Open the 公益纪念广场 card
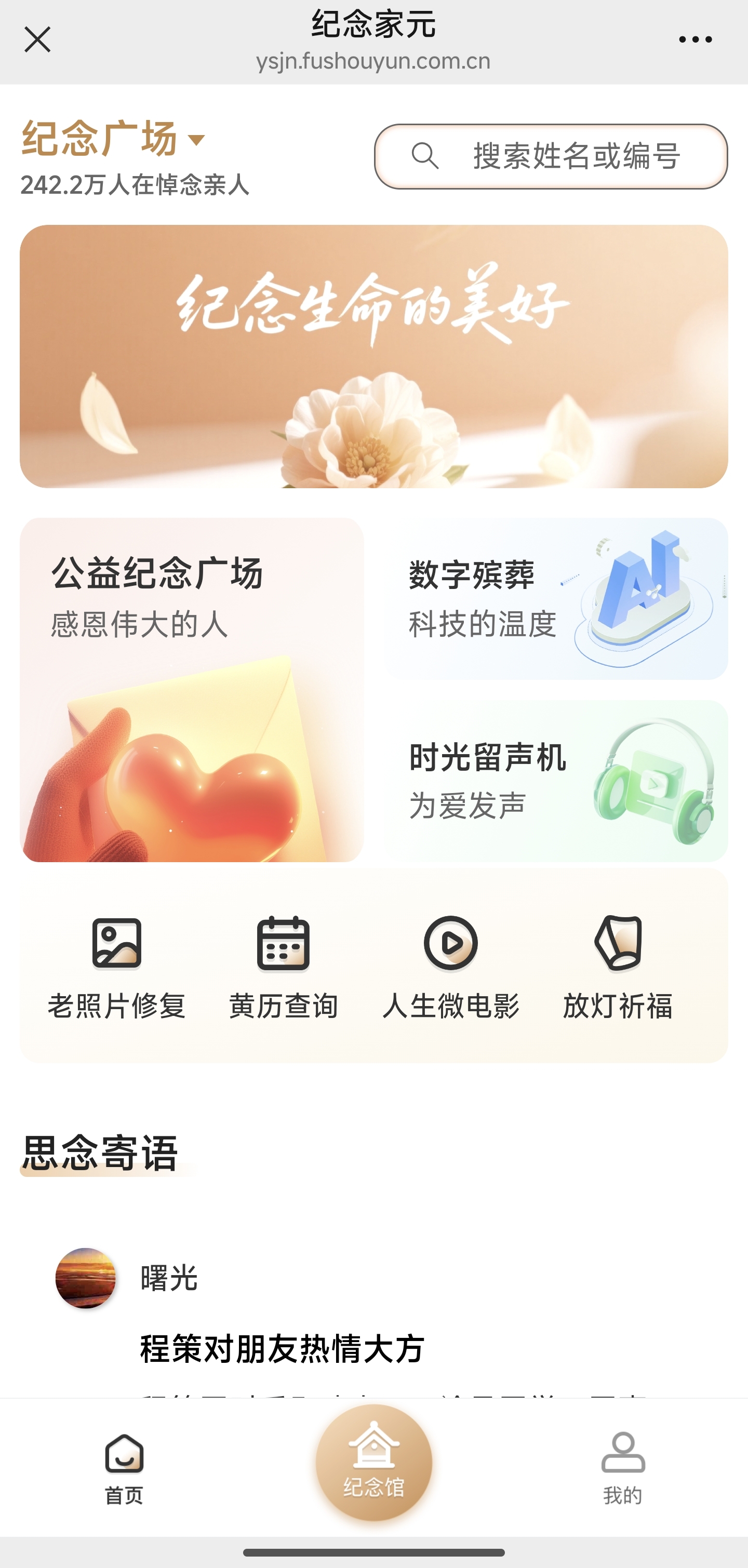Viewport: 748px width, 1568px height. click(192, 690)
